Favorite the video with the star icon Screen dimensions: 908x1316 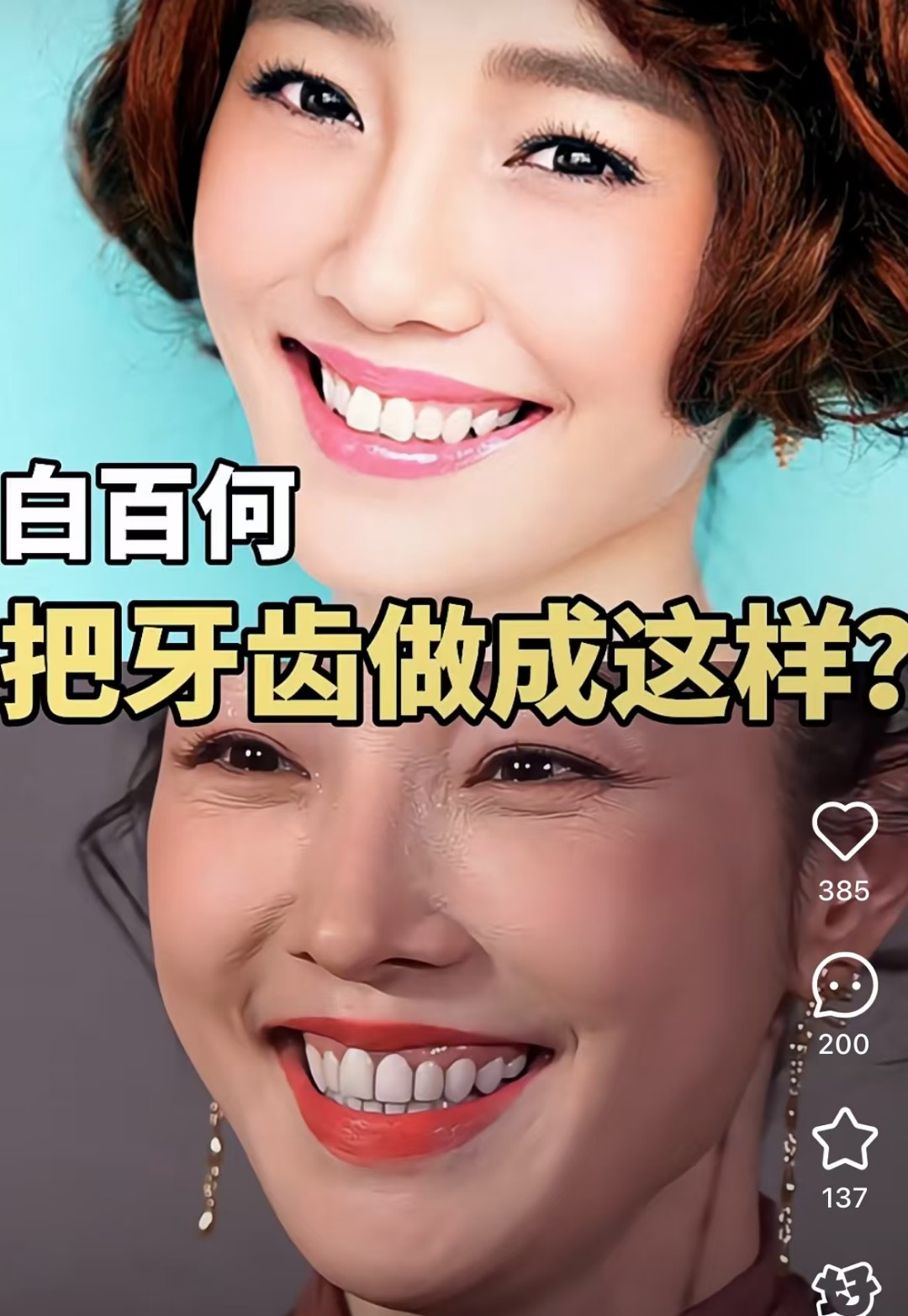coord(844,1140)
